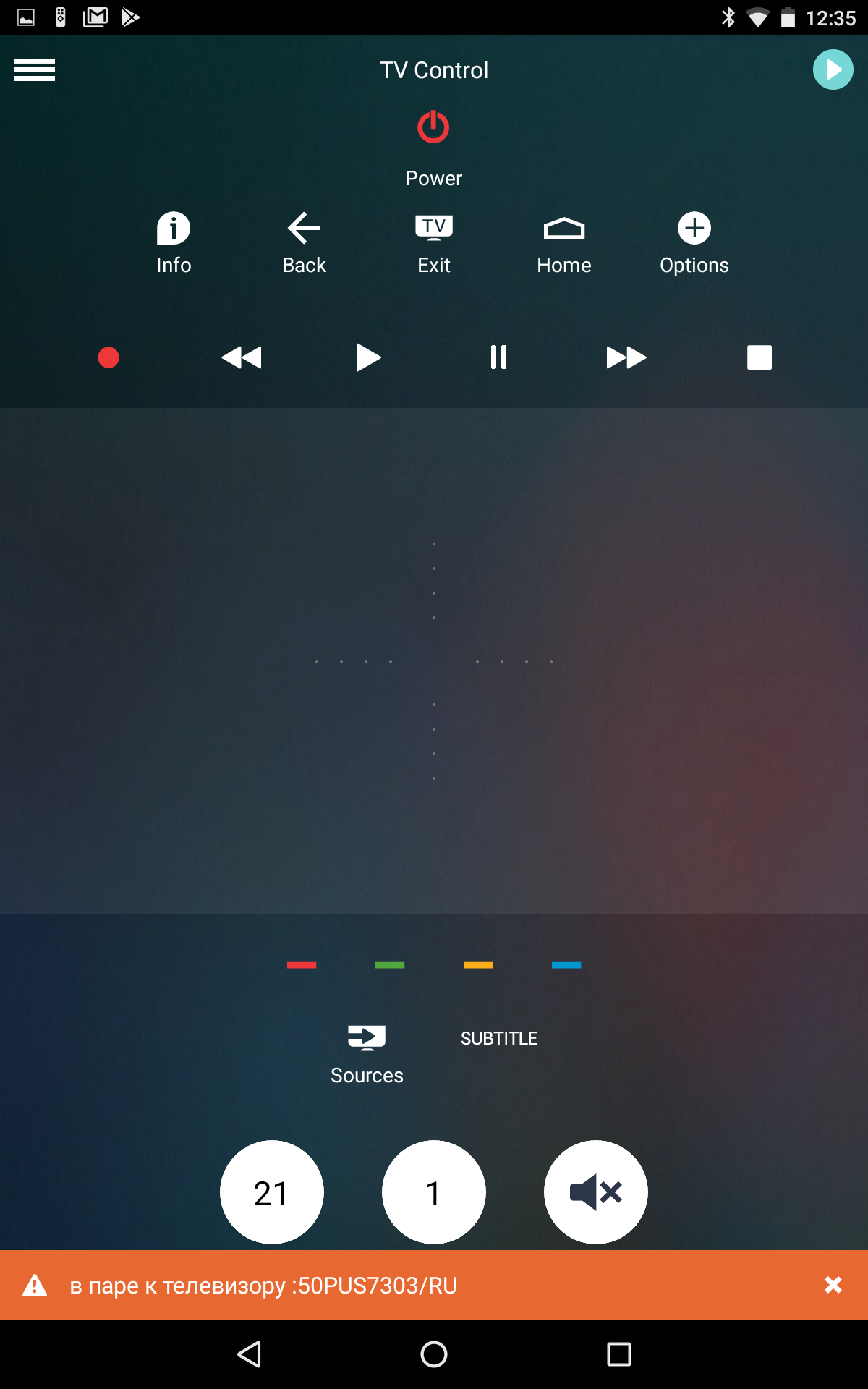The height and width of the screenshot is (1389, 868).
Task: Tap the teal play button in the top corner
Action: 833,69
